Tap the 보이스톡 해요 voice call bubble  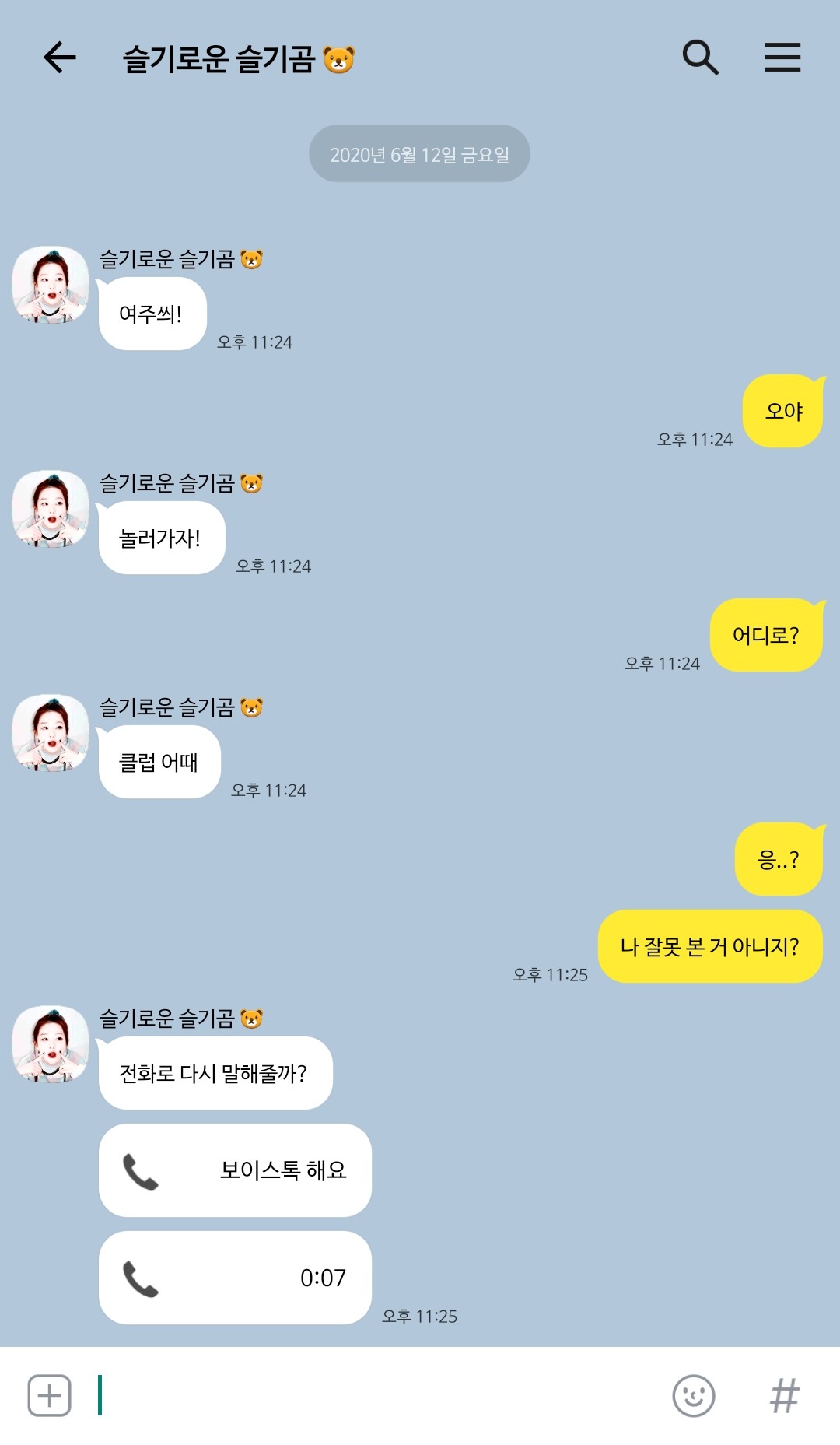click(235, 1170)
